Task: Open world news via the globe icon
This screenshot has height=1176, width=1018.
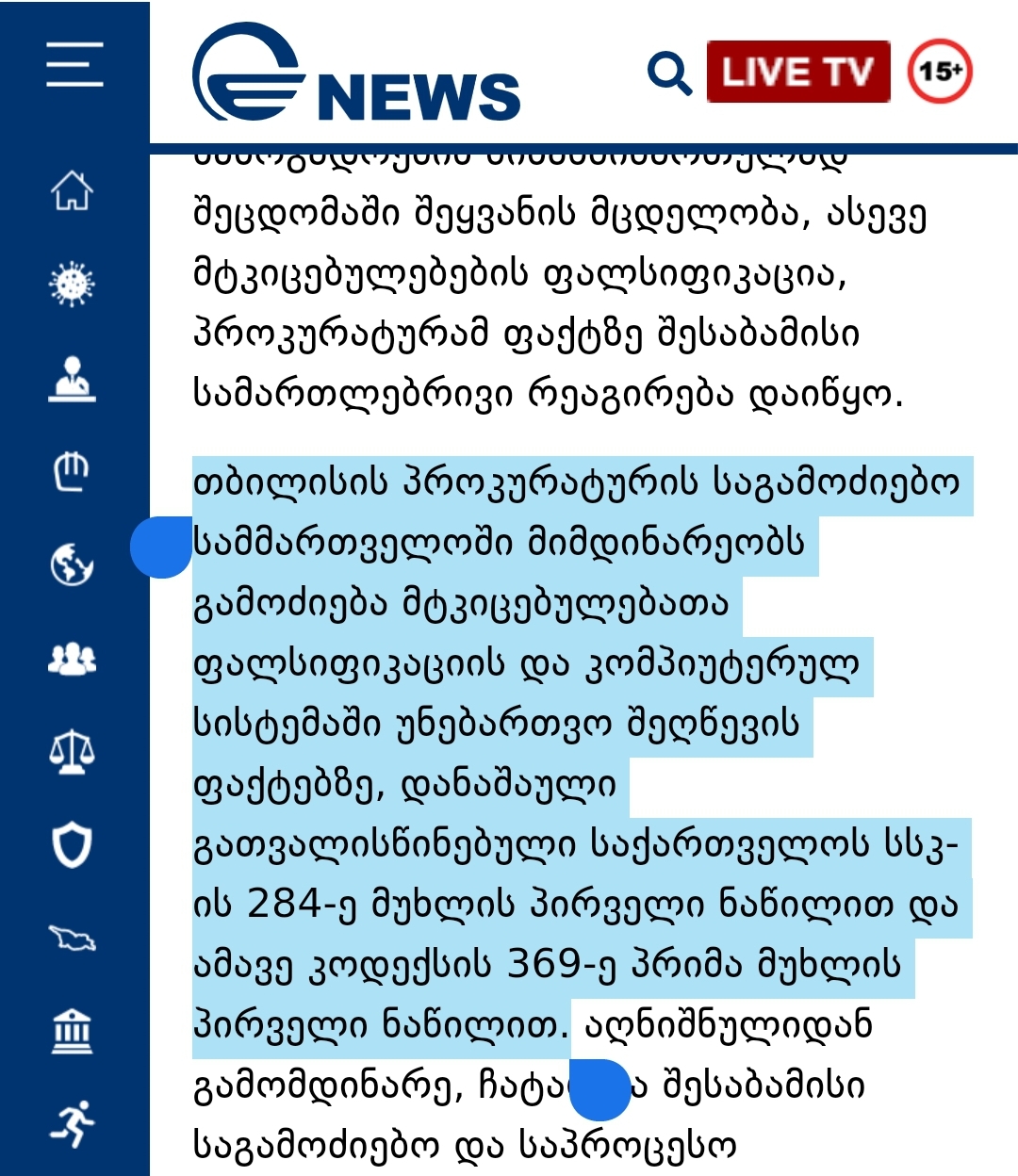Action: click(71, 565)
